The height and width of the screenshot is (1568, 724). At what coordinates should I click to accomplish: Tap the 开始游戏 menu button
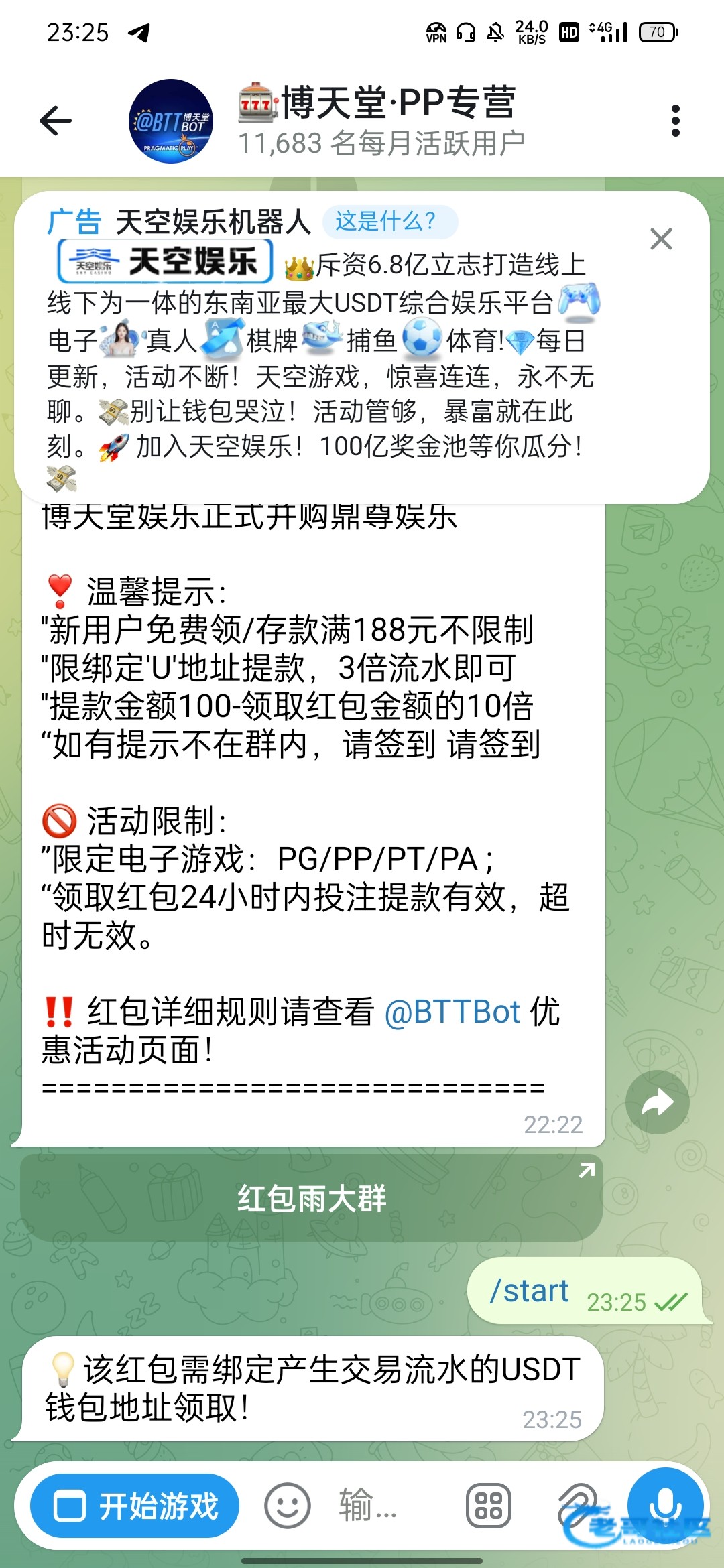click(x=135, y=1506)
